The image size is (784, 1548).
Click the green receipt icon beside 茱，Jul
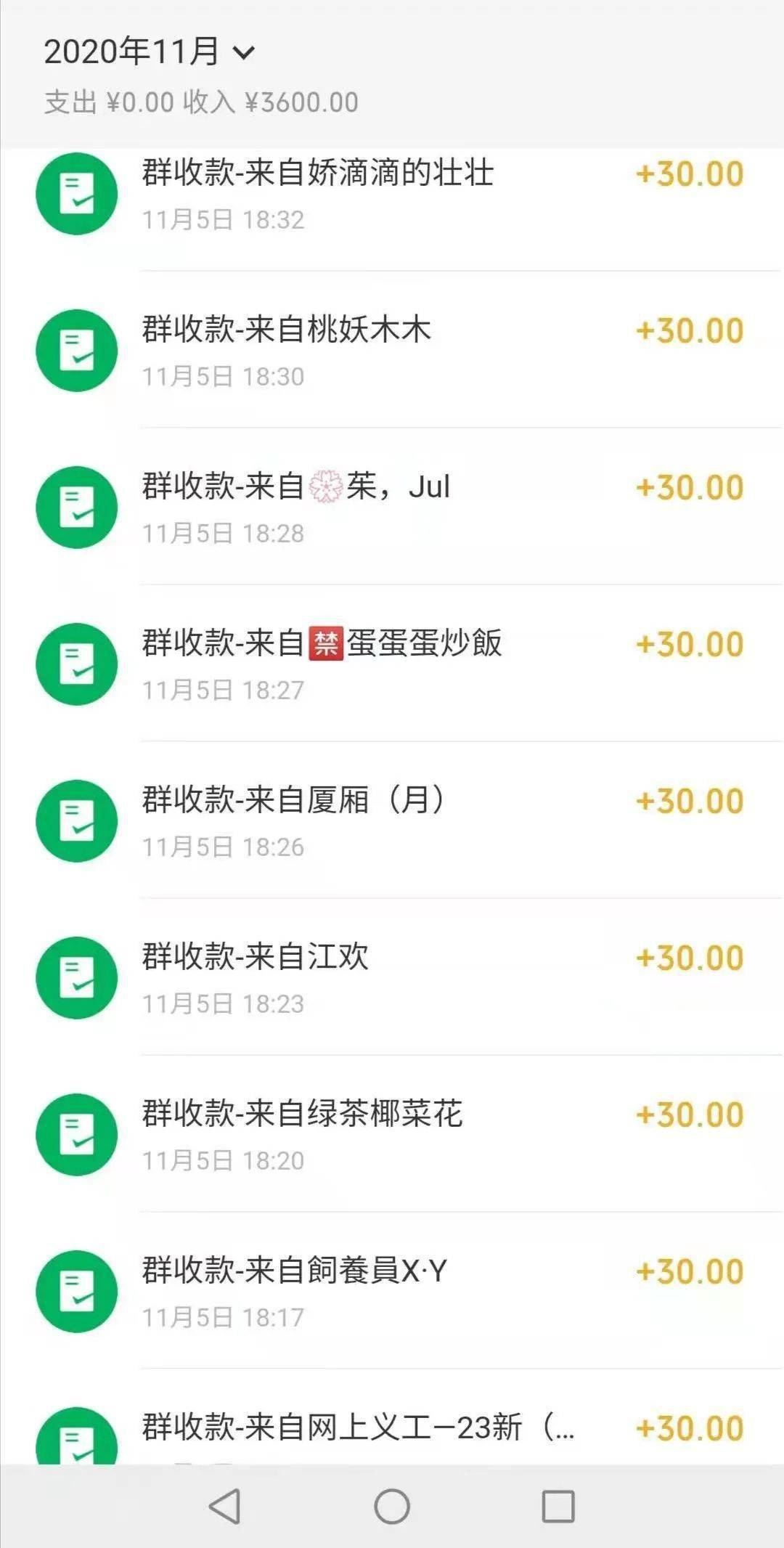[x=76, y=508]
